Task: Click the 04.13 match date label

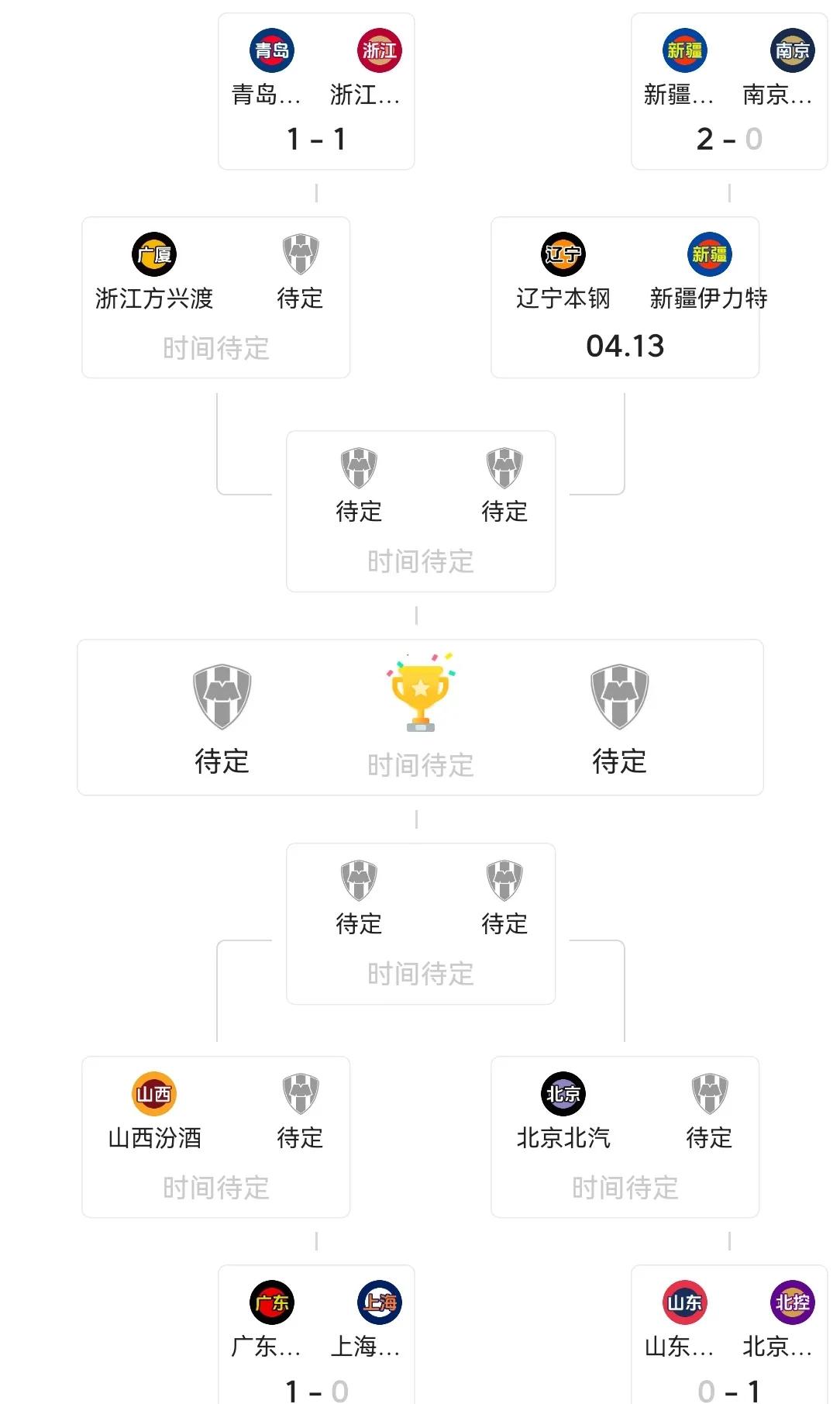Action: (x=625, y=347)
